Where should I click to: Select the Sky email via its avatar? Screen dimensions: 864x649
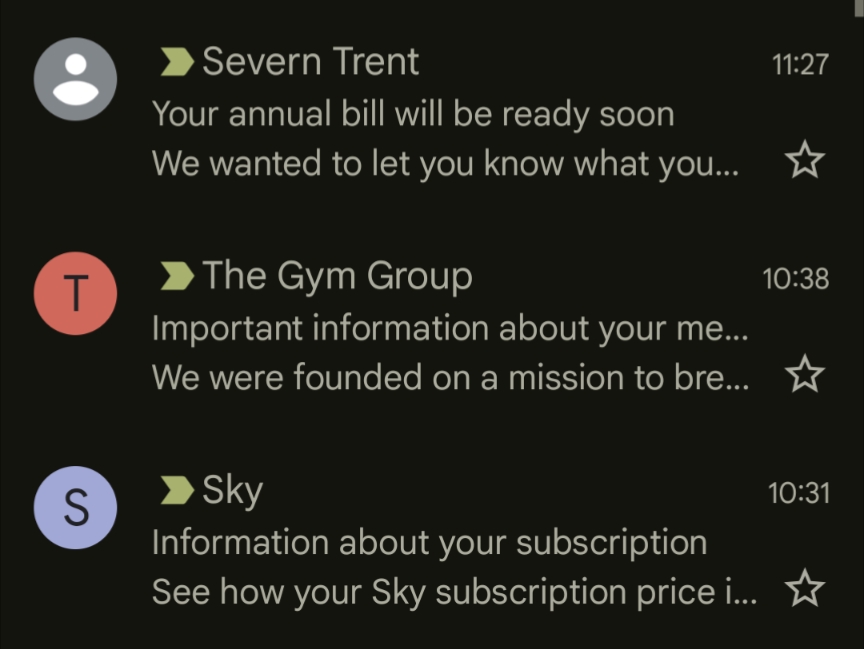coord(76,507)
